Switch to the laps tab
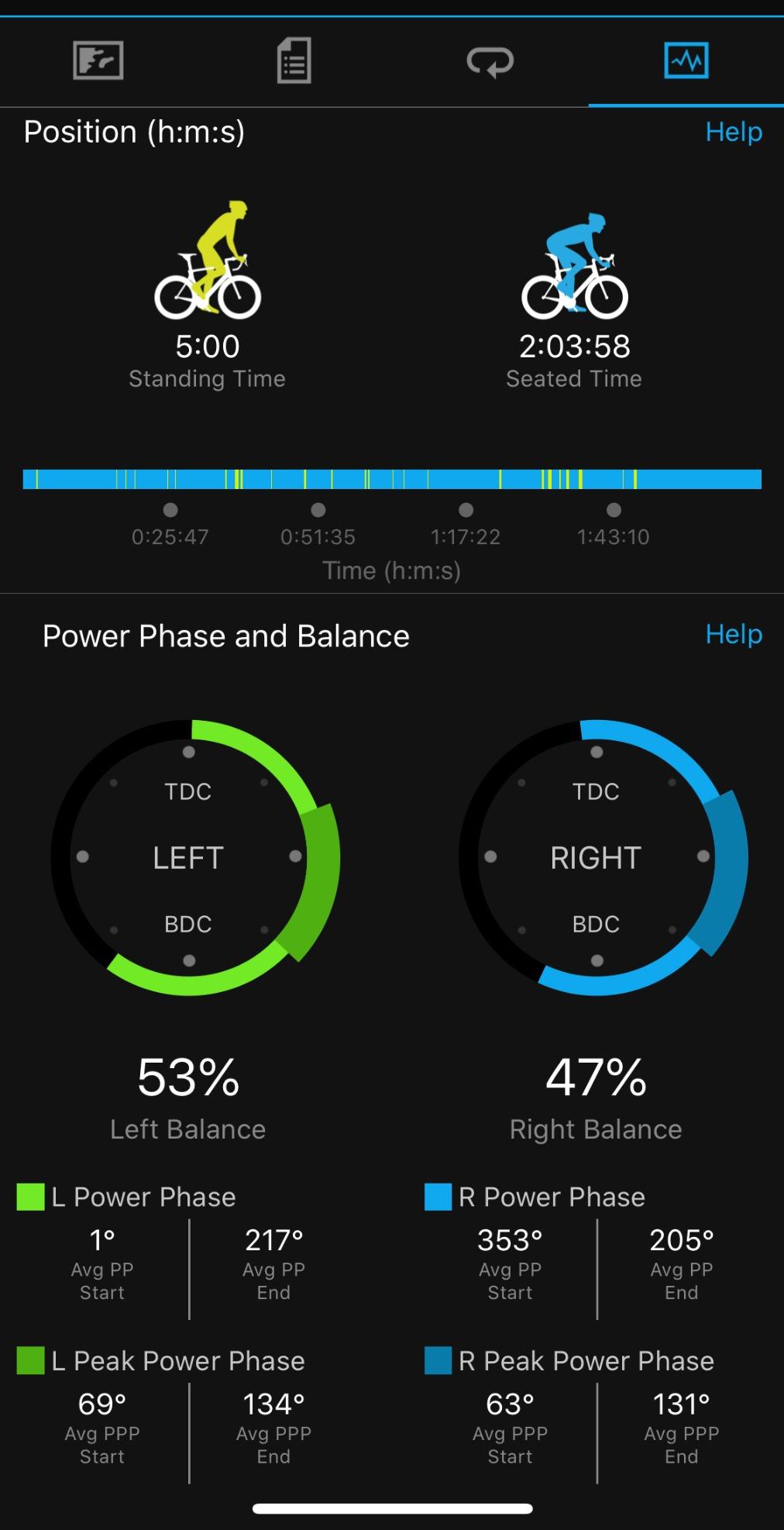784x1530 pixels. coord(490,61)
